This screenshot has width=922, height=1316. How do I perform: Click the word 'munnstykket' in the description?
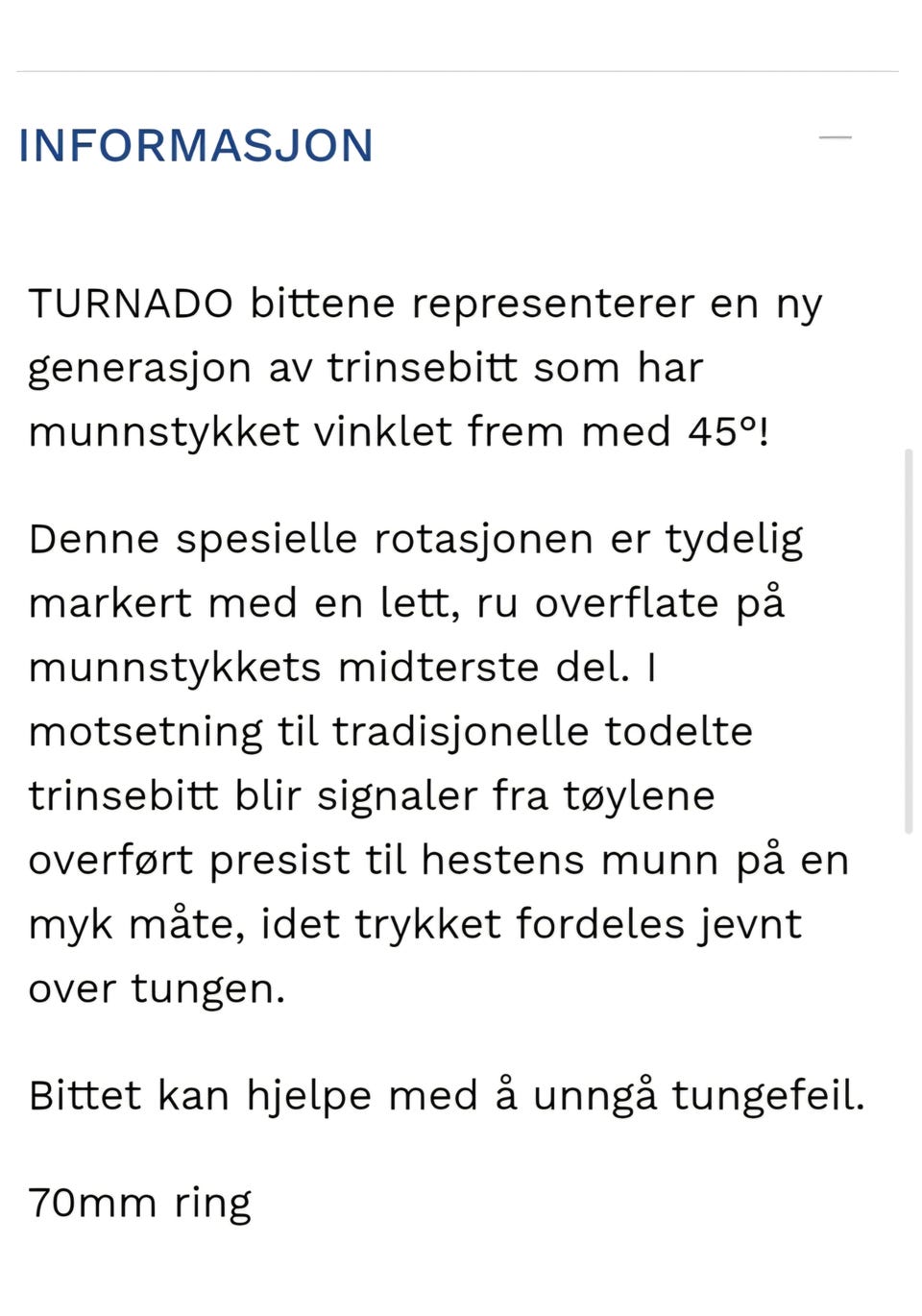click(163, 431)
